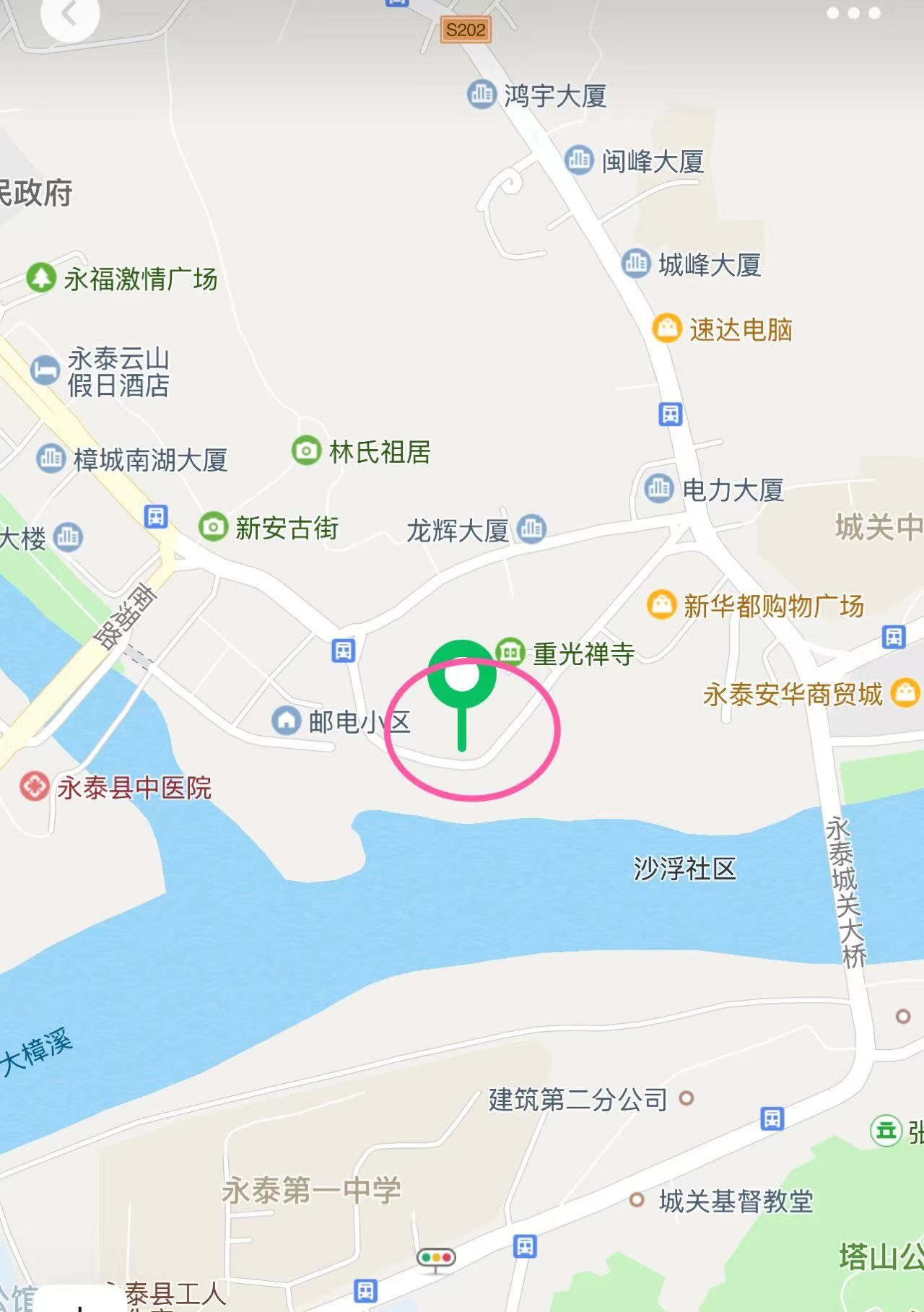Select the 林氏祖居 landmark marker

coord(306,451)
